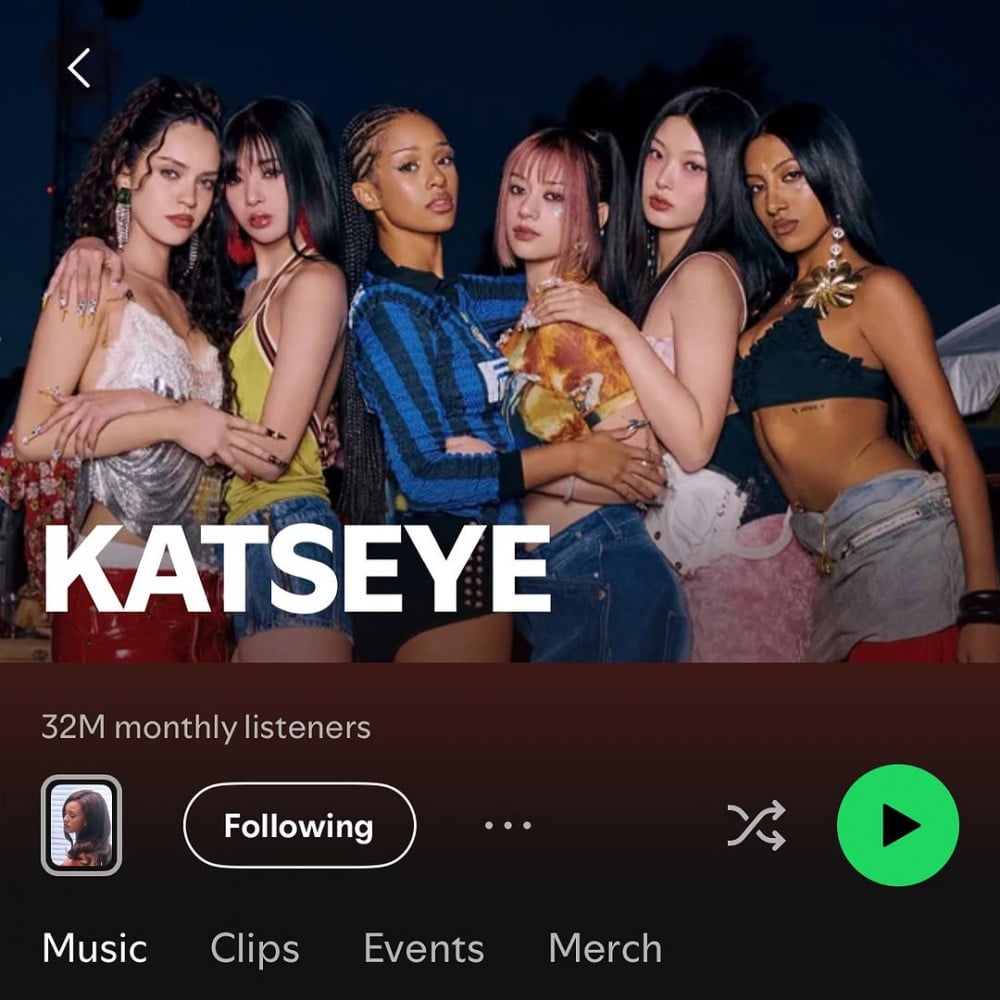Go back using the top arrow
Viewport: 1000px width, 1000px height.
point(78,68)
